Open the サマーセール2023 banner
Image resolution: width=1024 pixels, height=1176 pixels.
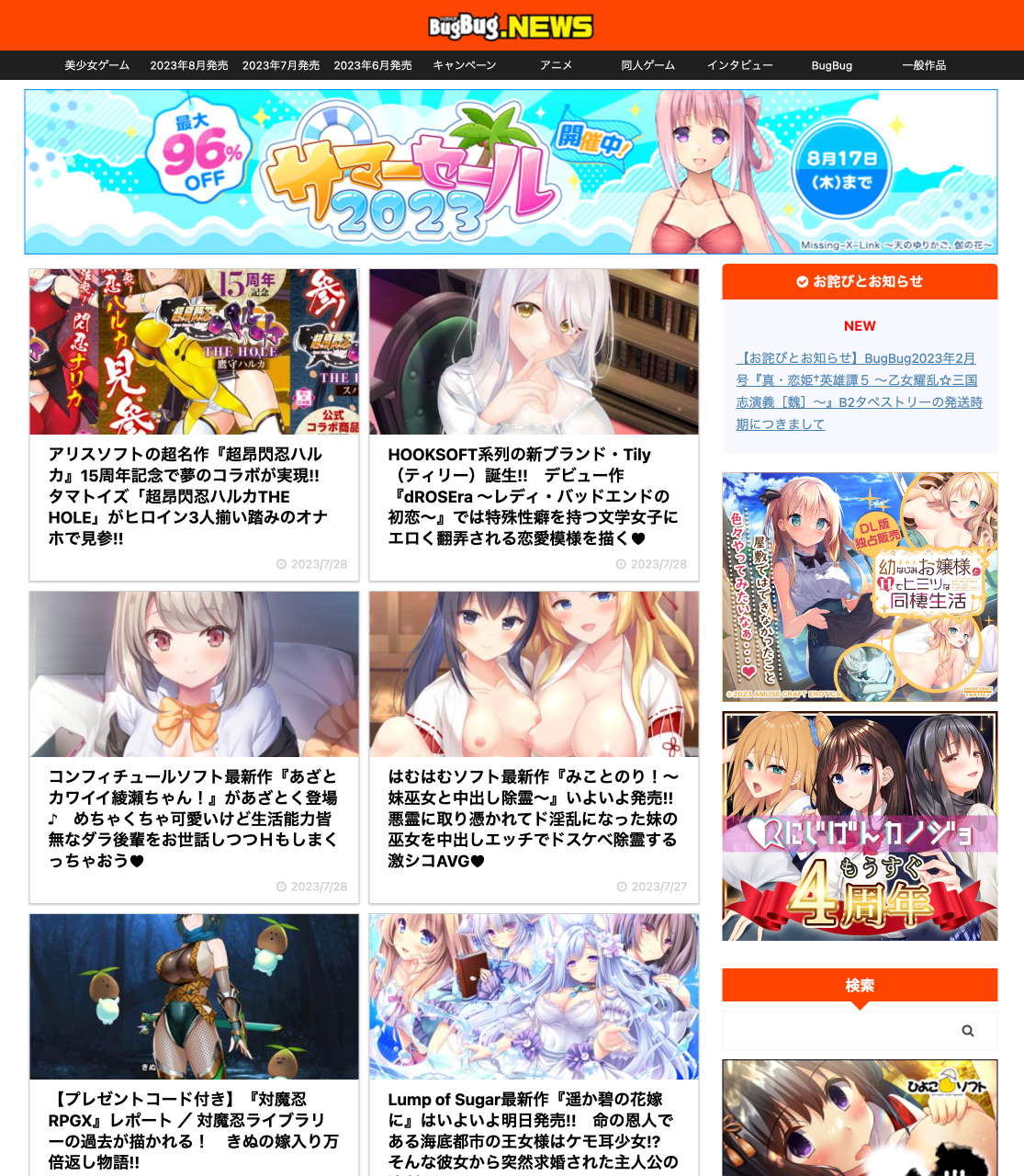511,172
